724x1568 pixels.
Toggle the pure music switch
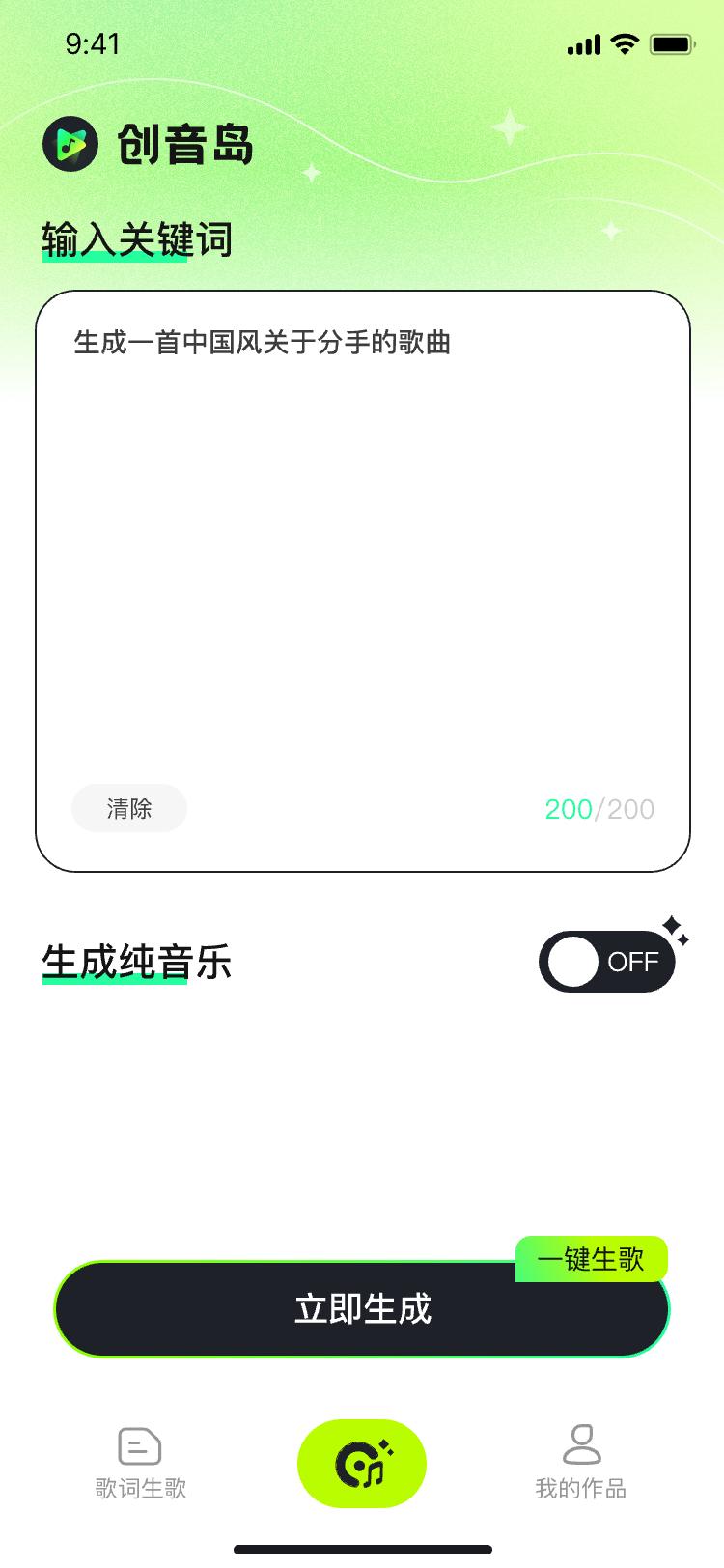point(607,961)
